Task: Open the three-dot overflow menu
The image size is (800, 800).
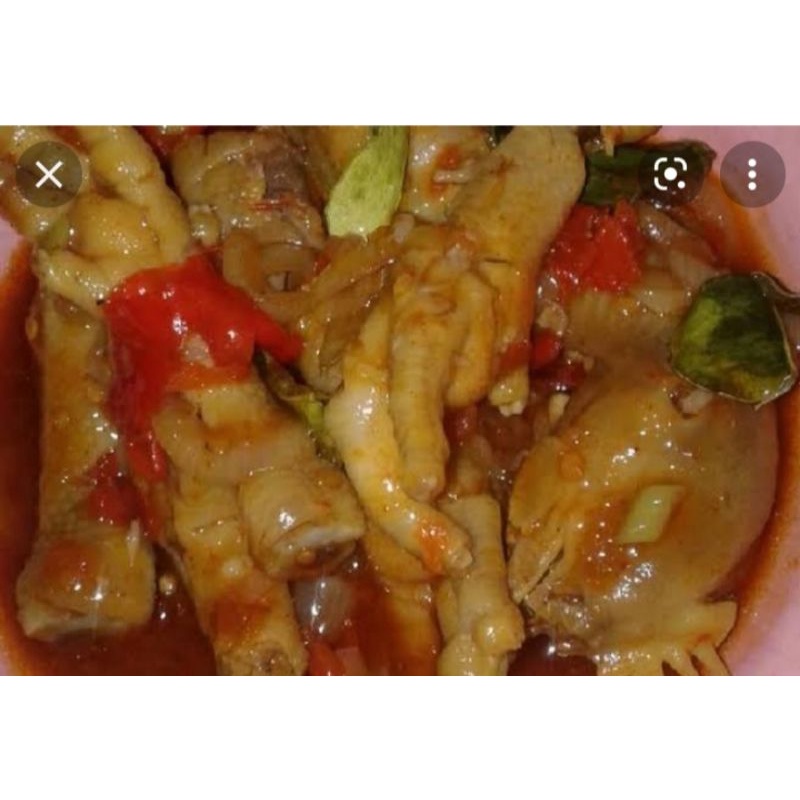Action: coord(752,174)
